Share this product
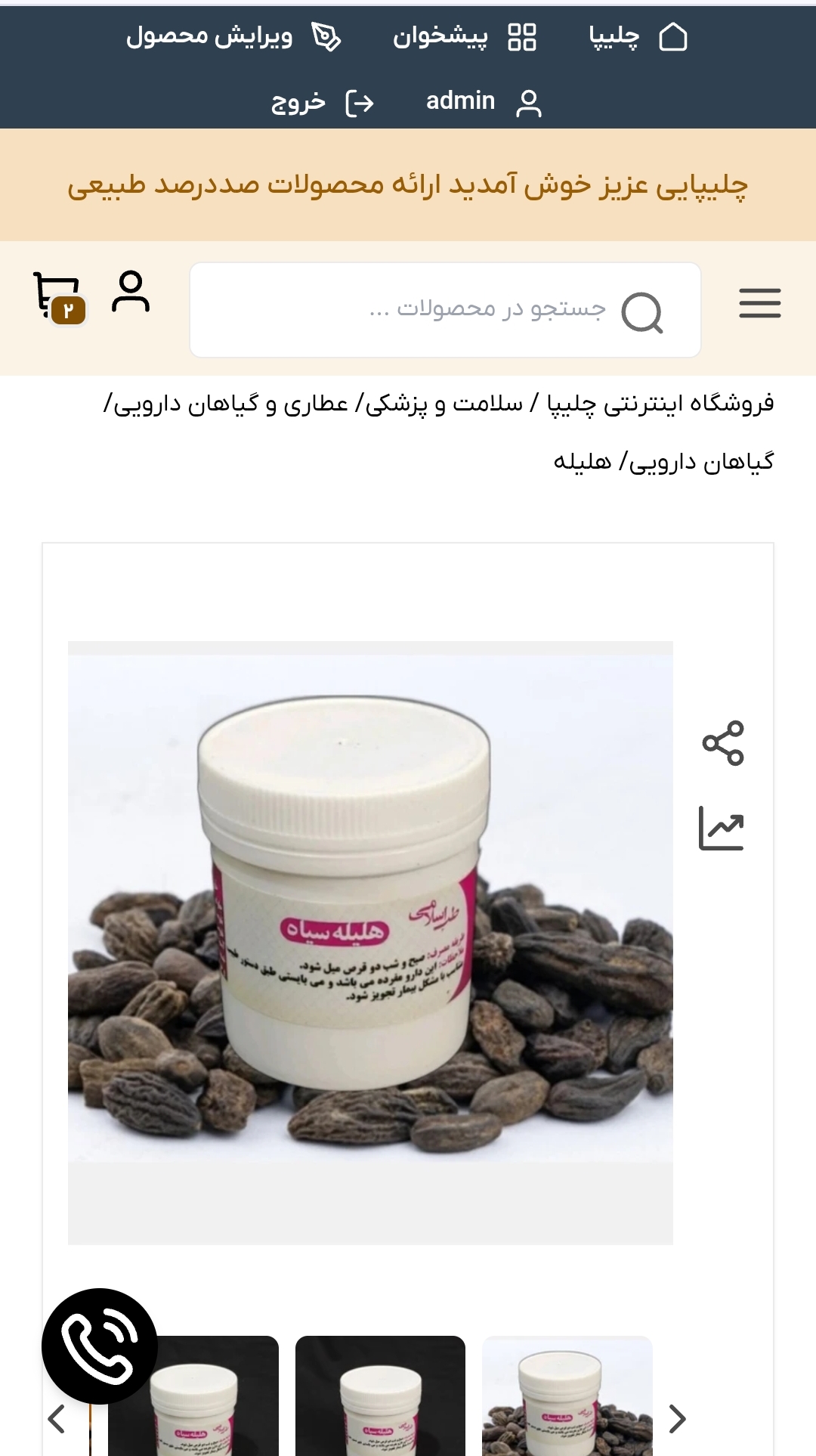Viewport: 816px width, 1456px height. 723,742
